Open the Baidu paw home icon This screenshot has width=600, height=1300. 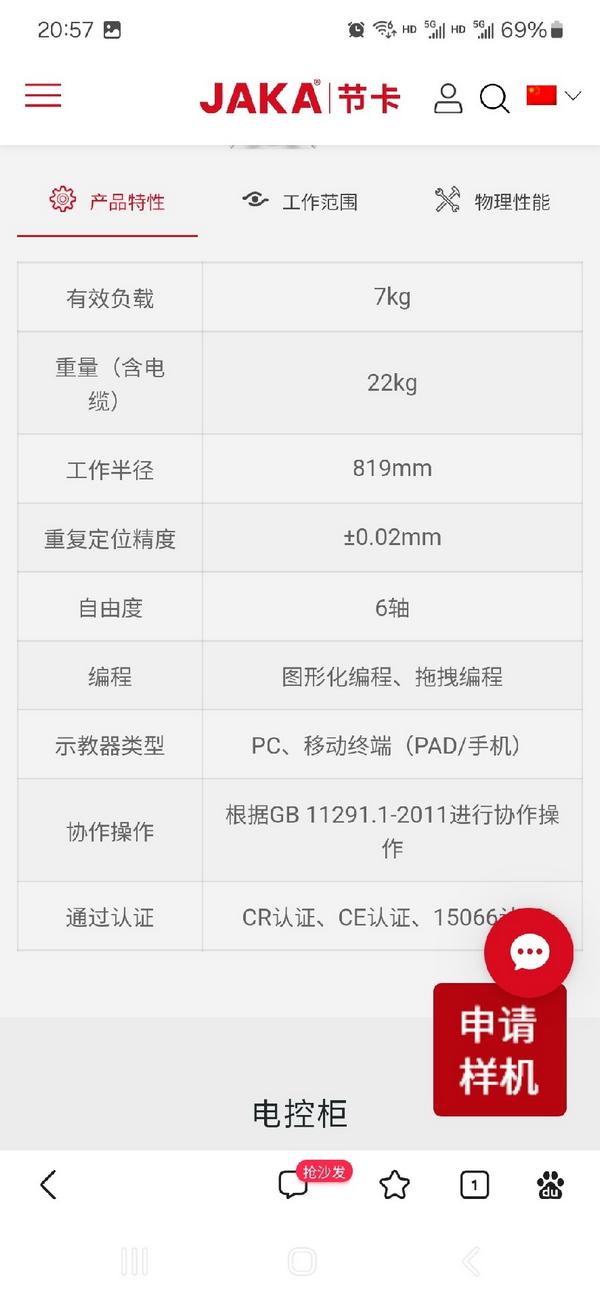tap(550, 1185)
